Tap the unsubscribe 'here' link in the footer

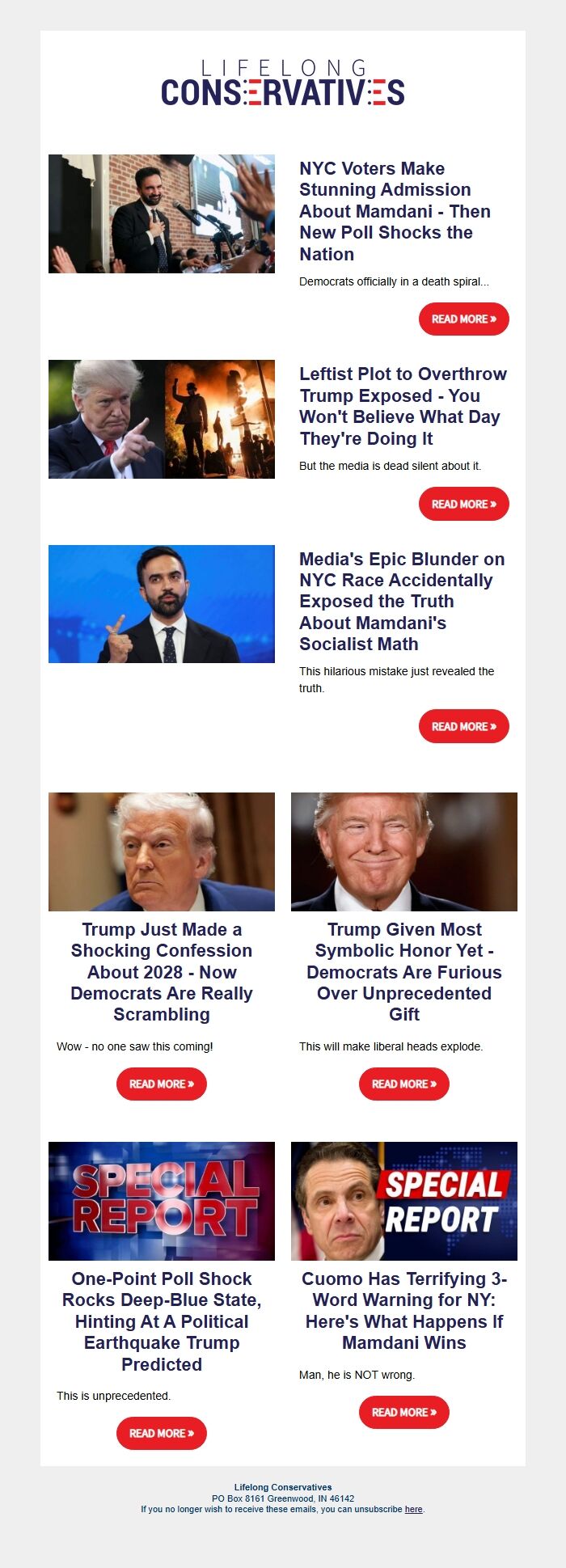click(x=413, y=1509)
